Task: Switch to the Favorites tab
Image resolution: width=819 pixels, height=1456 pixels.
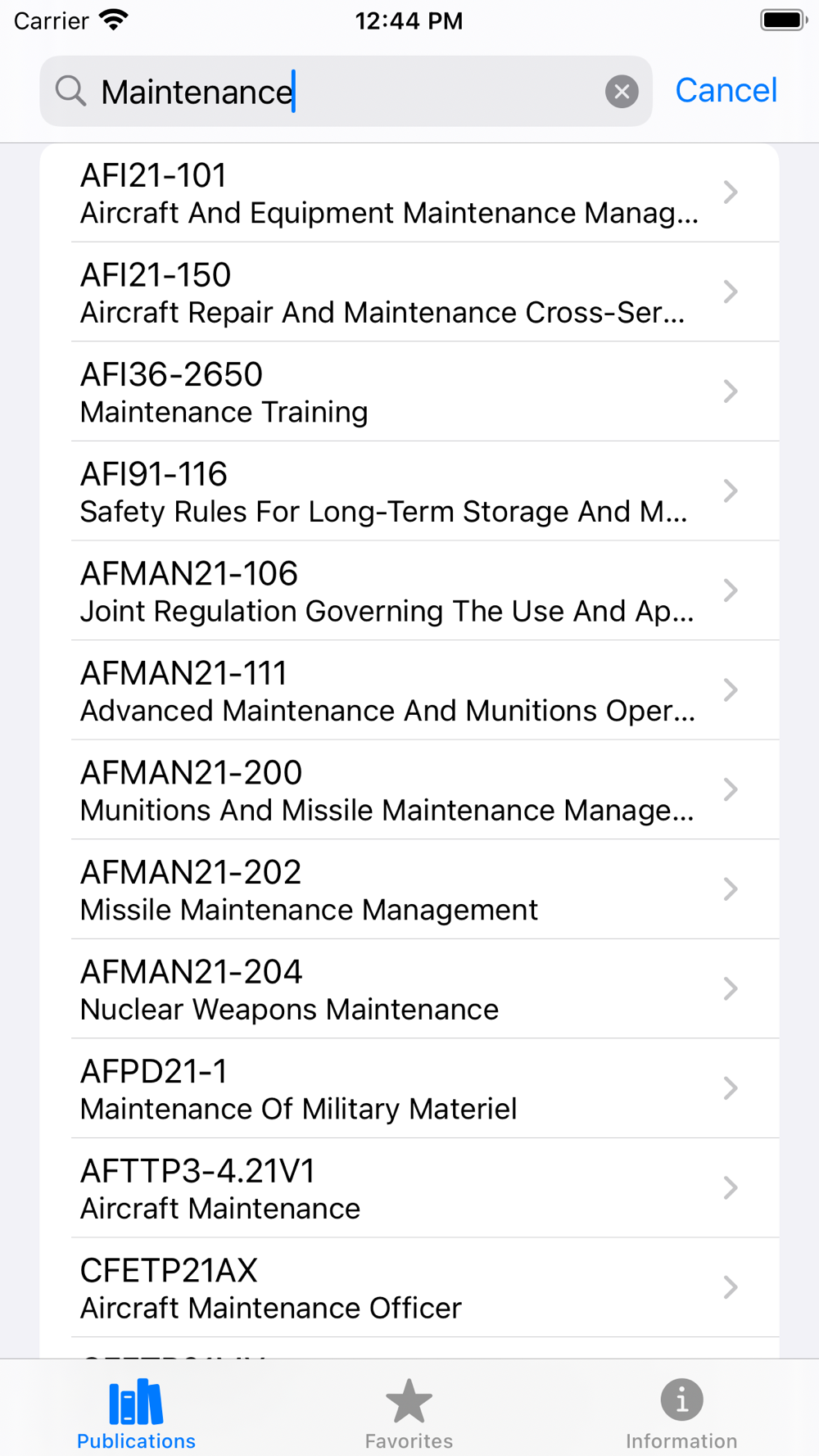Action: coord(409,1413)
